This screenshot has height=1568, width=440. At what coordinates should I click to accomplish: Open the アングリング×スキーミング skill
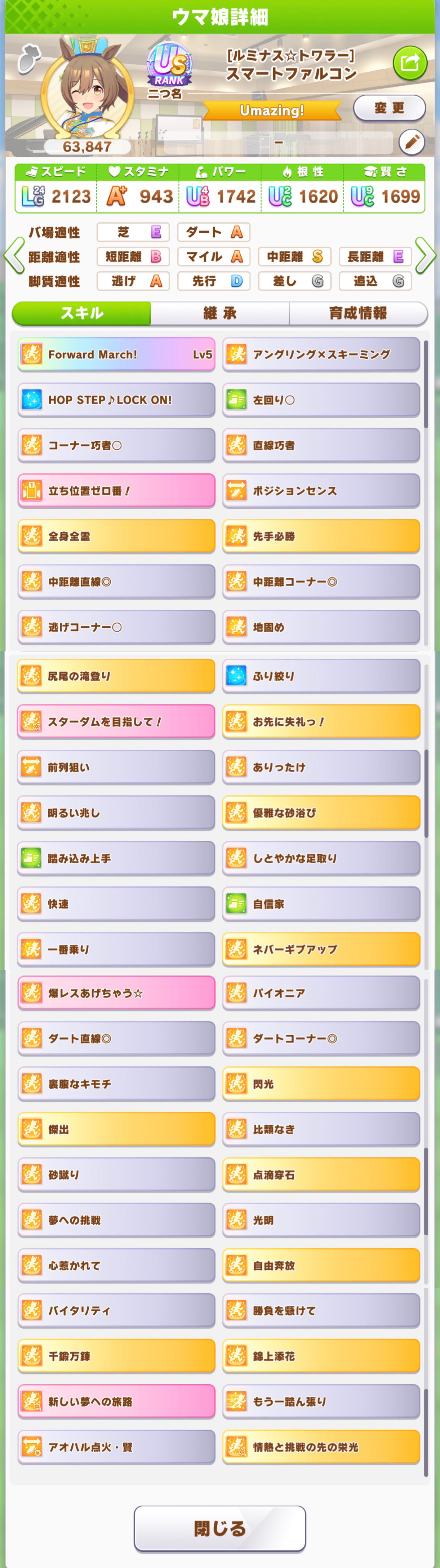[321, 354]
